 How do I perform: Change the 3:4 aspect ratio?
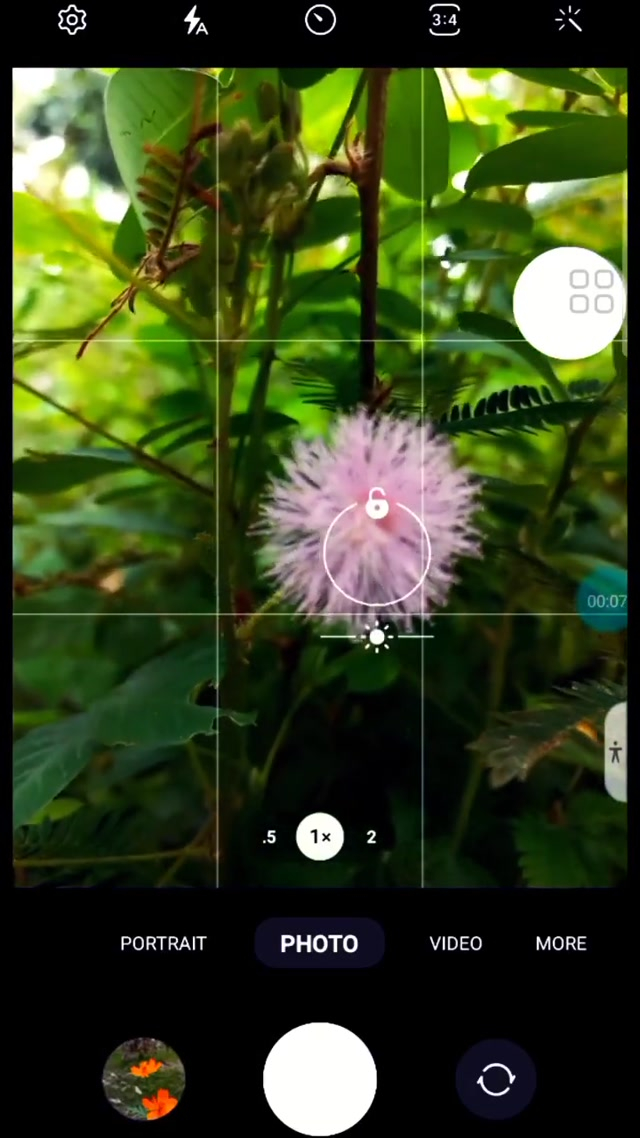tap(444, 20)
